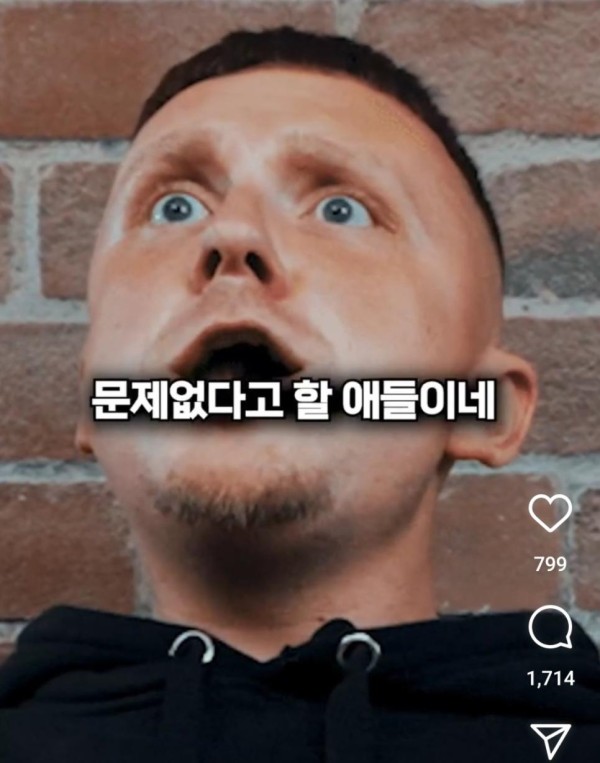Share this reel via paper plane icon
Screen dimensions: 600x763
point(550,742)
